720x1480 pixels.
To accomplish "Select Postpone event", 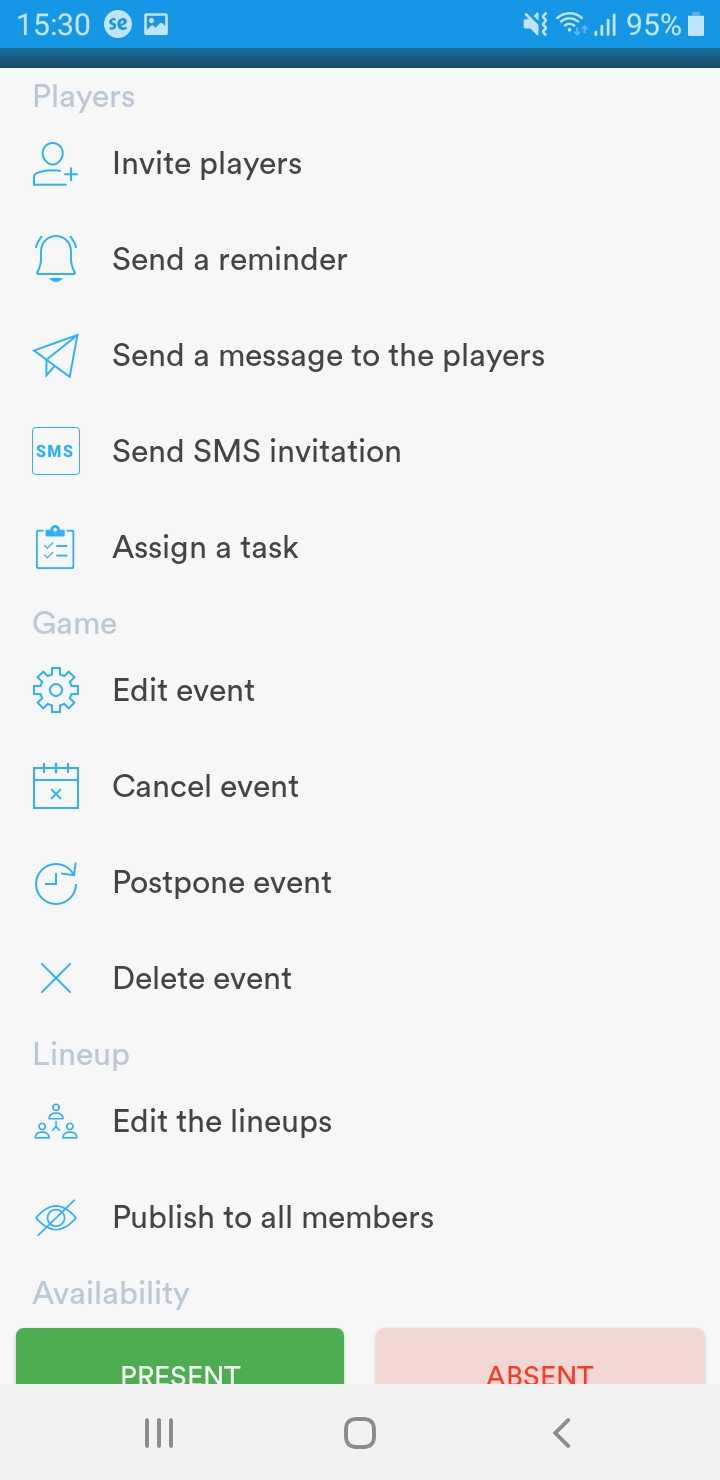I will click(222, 883).
